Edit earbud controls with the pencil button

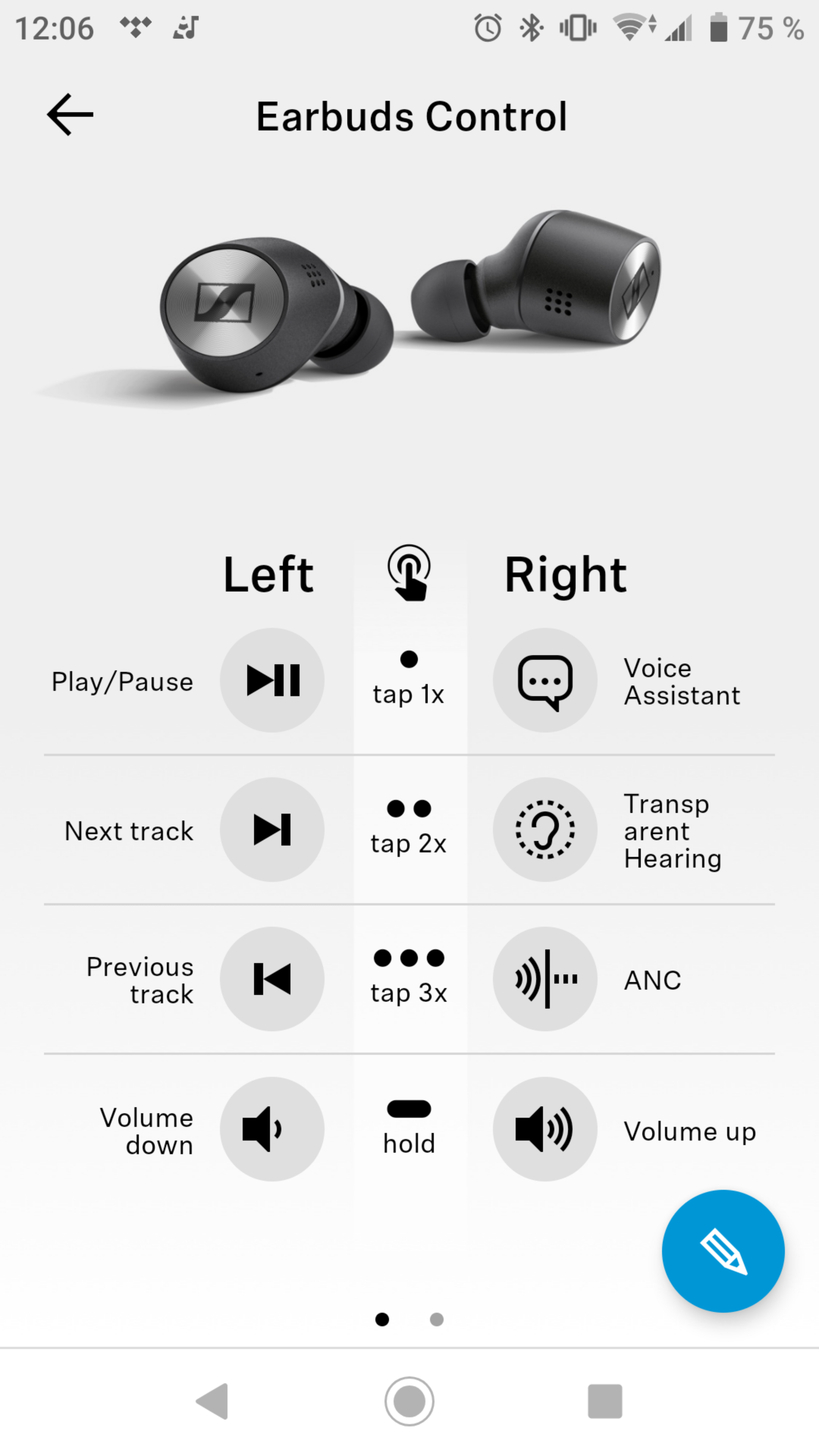point(723,1251)
